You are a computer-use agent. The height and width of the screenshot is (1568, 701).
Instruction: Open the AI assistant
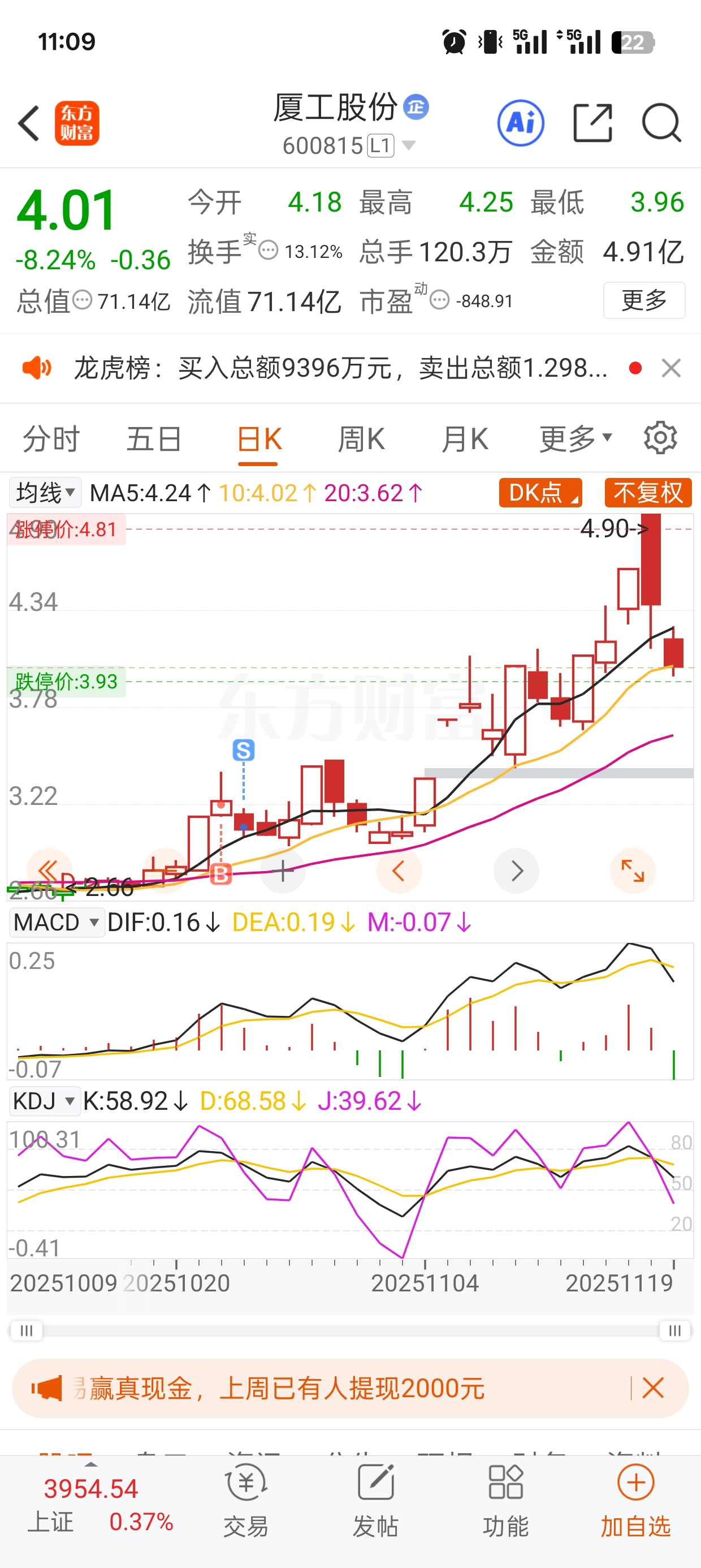[x=520, y=123]
